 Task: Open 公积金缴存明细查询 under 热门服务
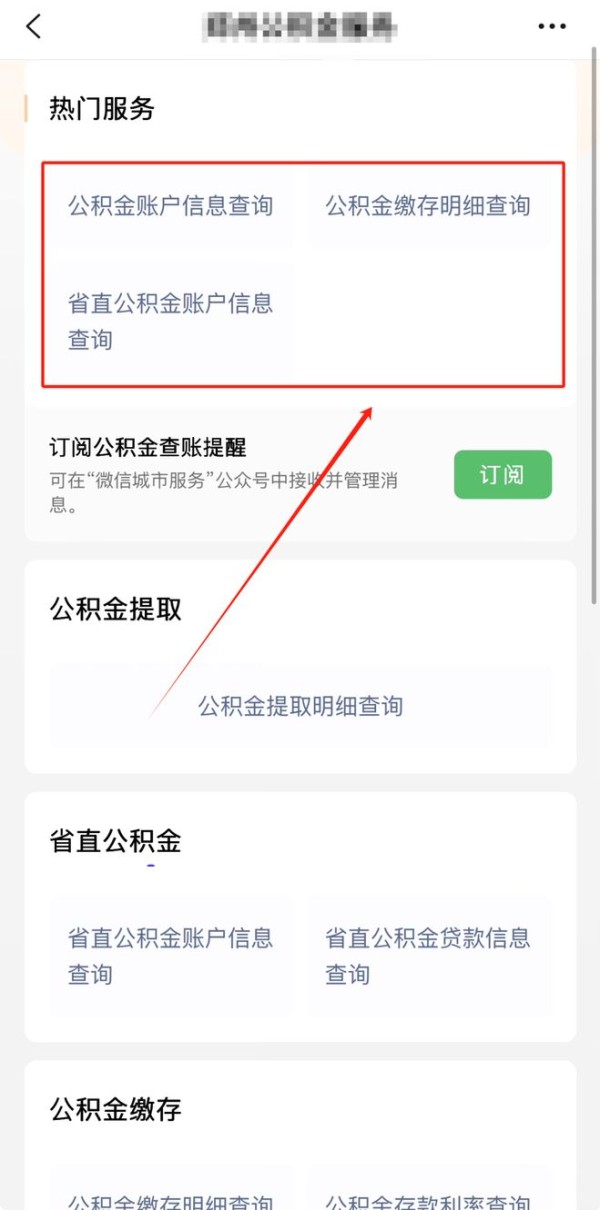(428, 207)
